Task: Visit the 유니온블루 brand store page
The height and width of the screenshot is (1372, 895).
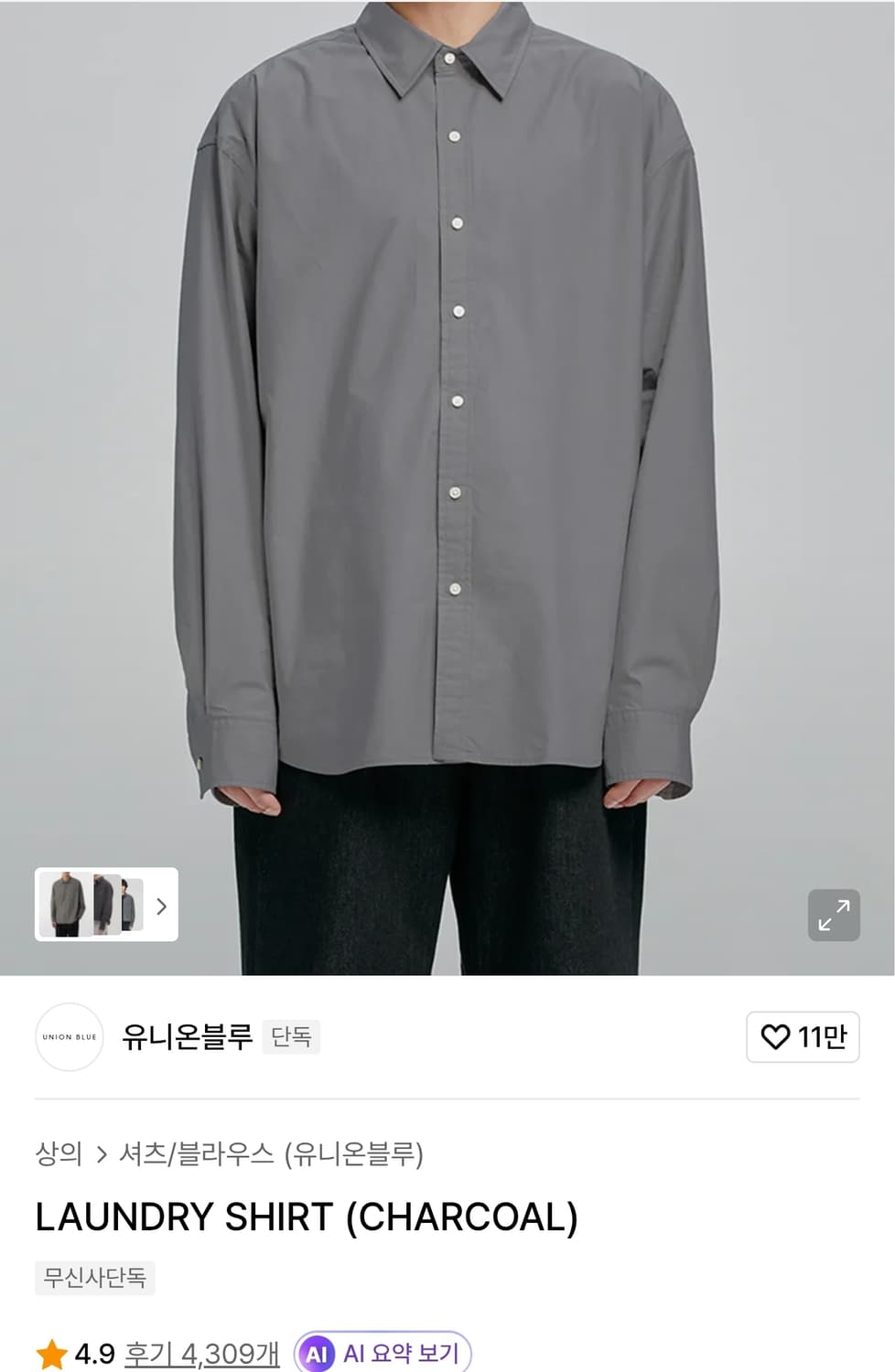Action: (186, 1037)
